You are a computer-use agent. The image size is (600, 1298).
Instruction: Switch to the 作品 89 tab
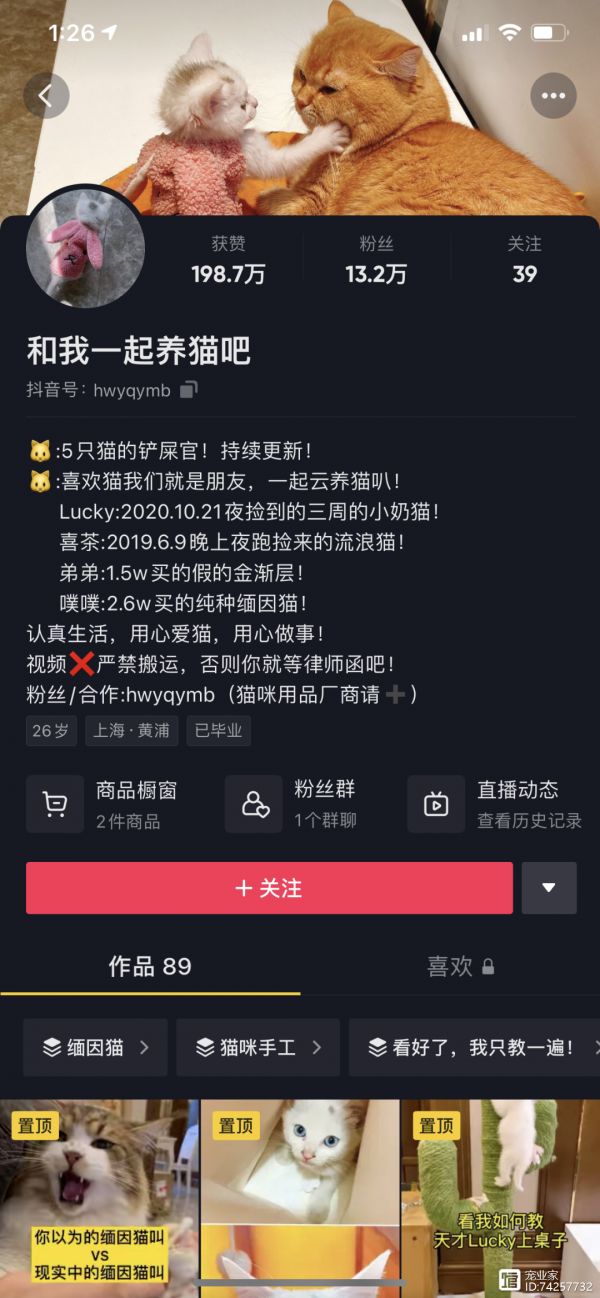click(x=150, y=967)
